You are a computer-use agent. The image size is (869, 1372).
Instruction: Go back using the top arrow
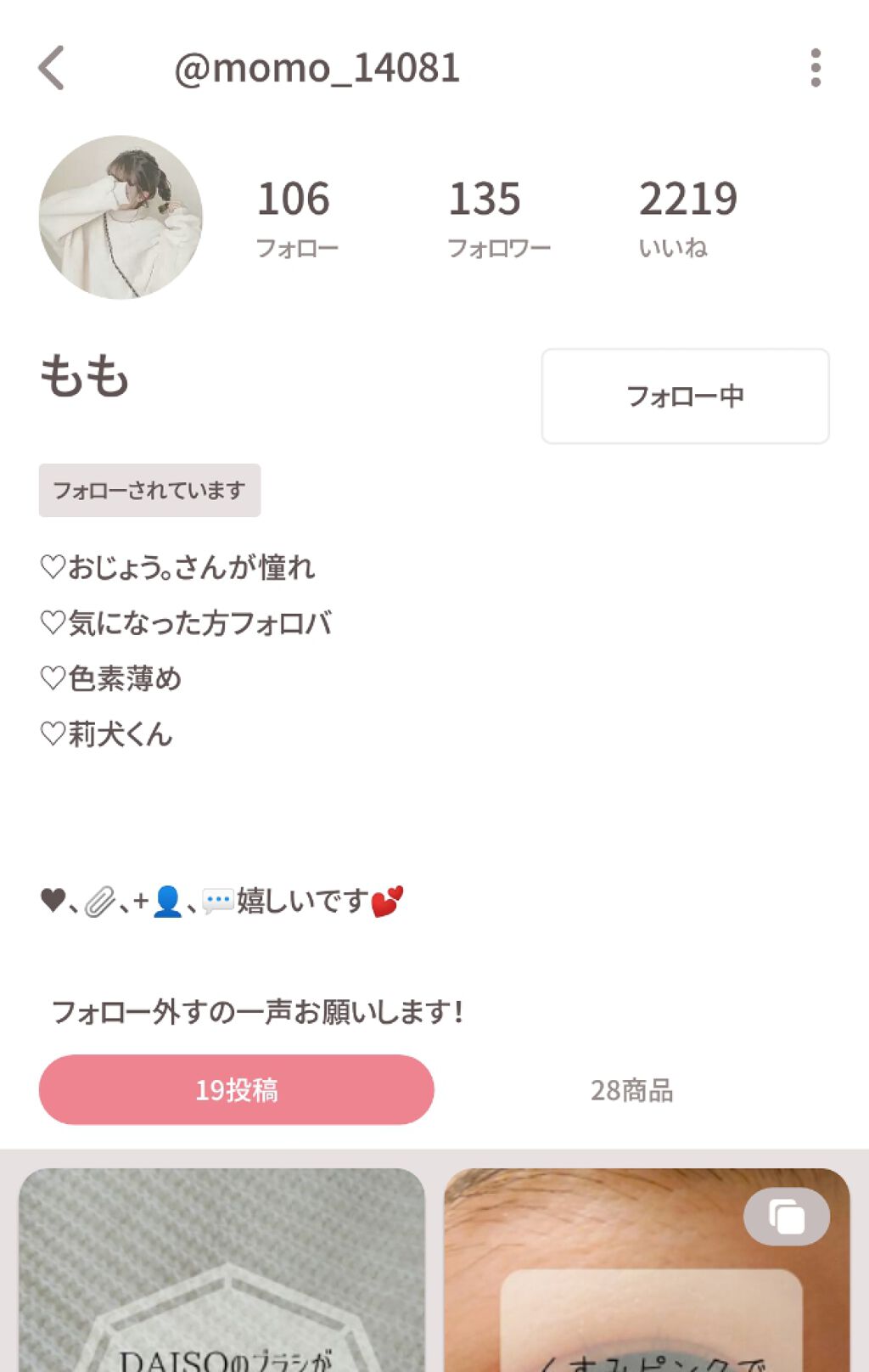coord(52,68)
